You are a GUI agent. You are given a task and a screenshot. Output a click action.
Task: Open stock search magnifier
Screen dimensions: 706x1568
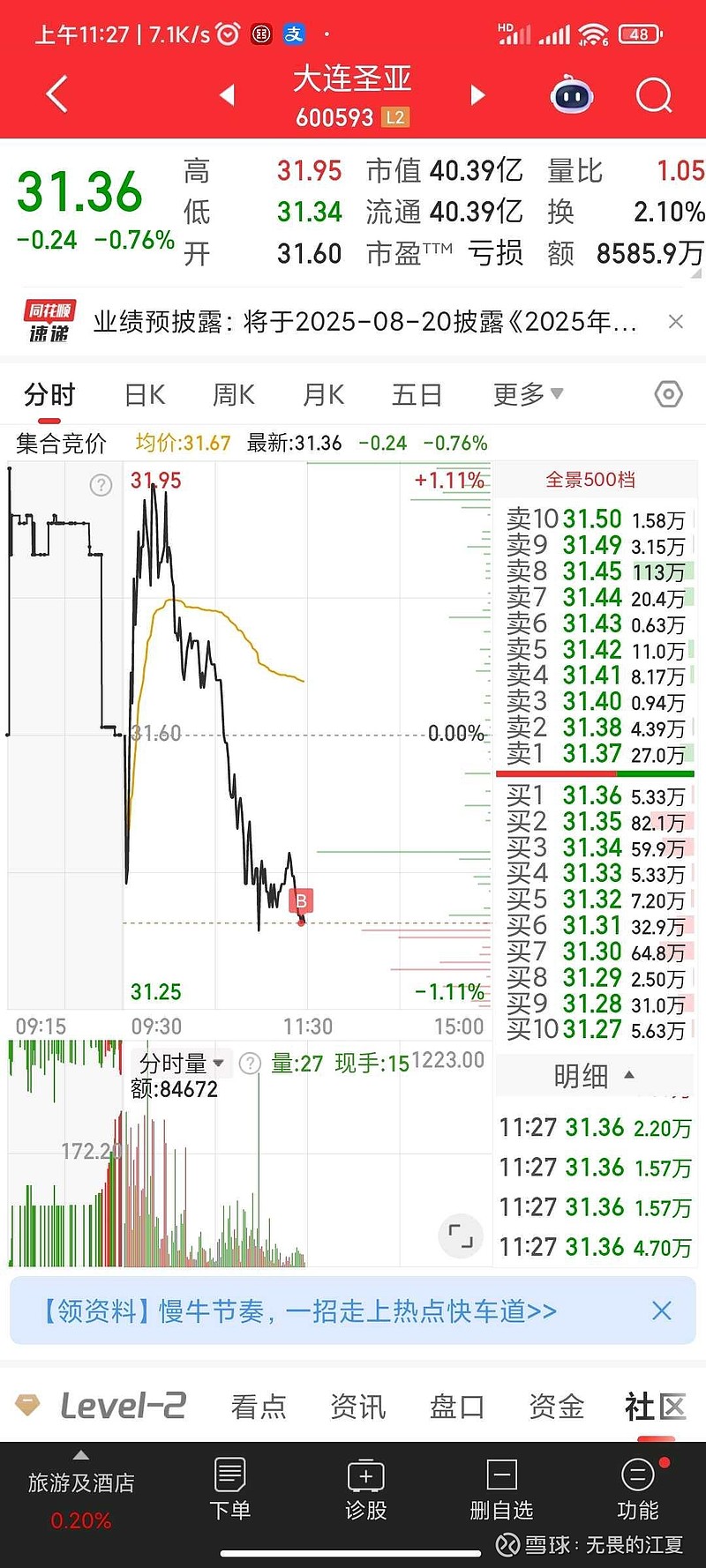pos(654,94)
